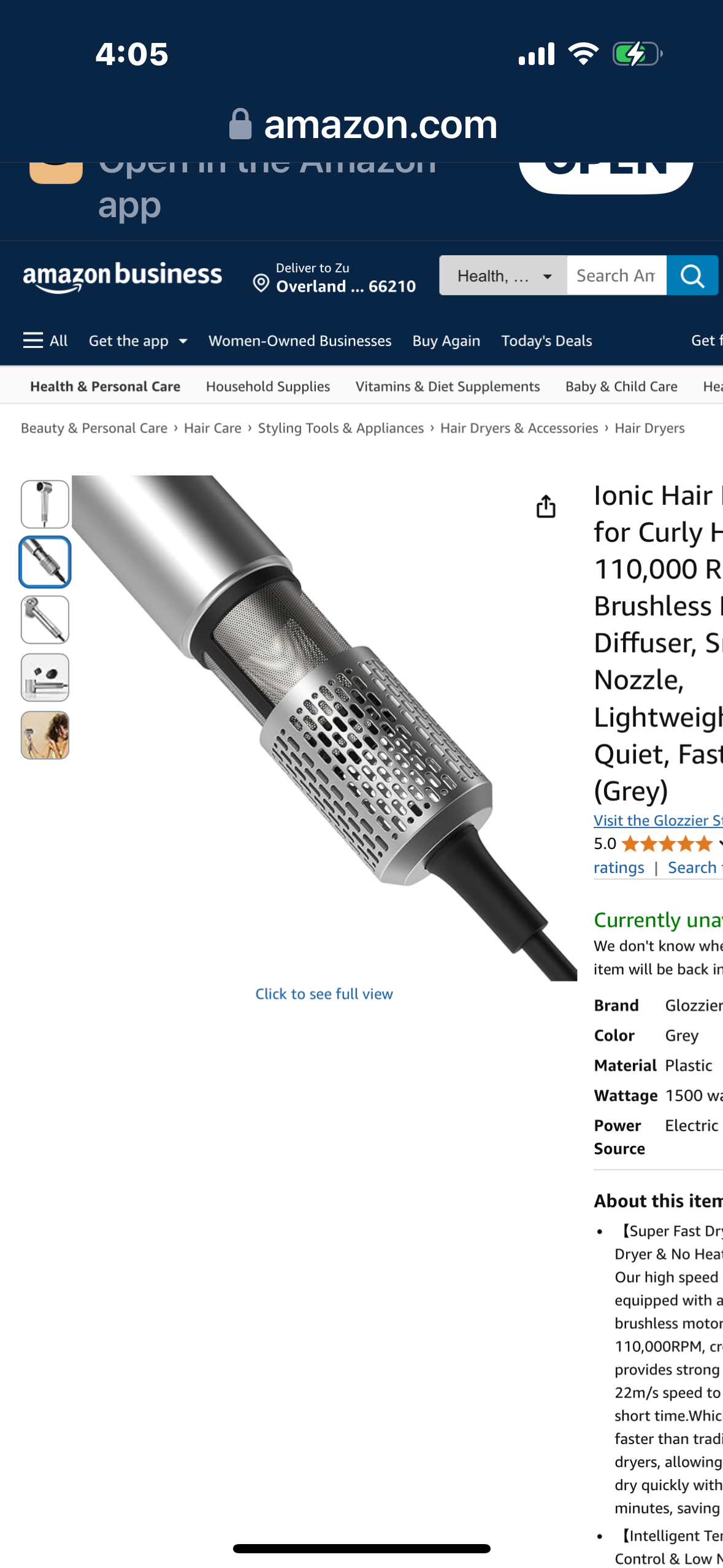
Task: Expand the Health search category dropdown
Action: click(x=502, y=275)
